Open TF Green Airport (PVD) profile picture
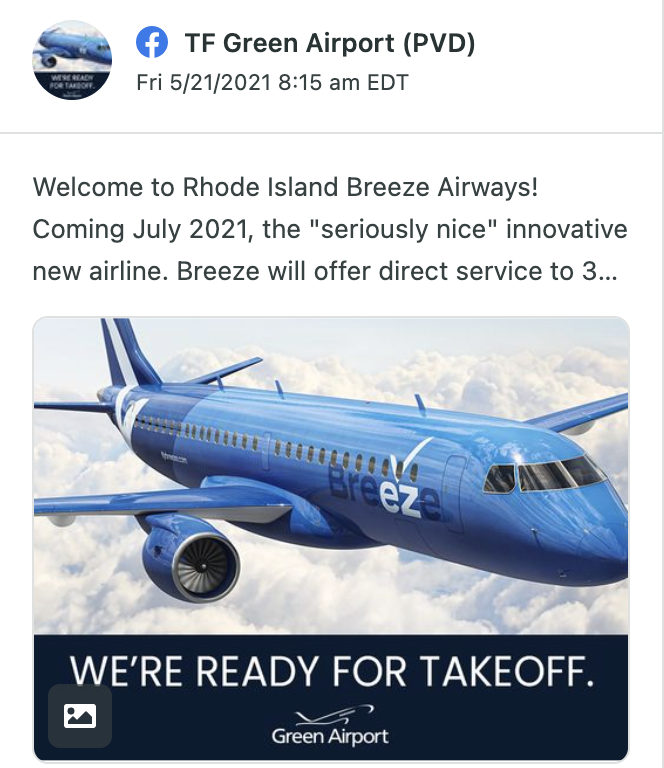The width and height of the screenshot is (664, 768). [x=72, y=60]
